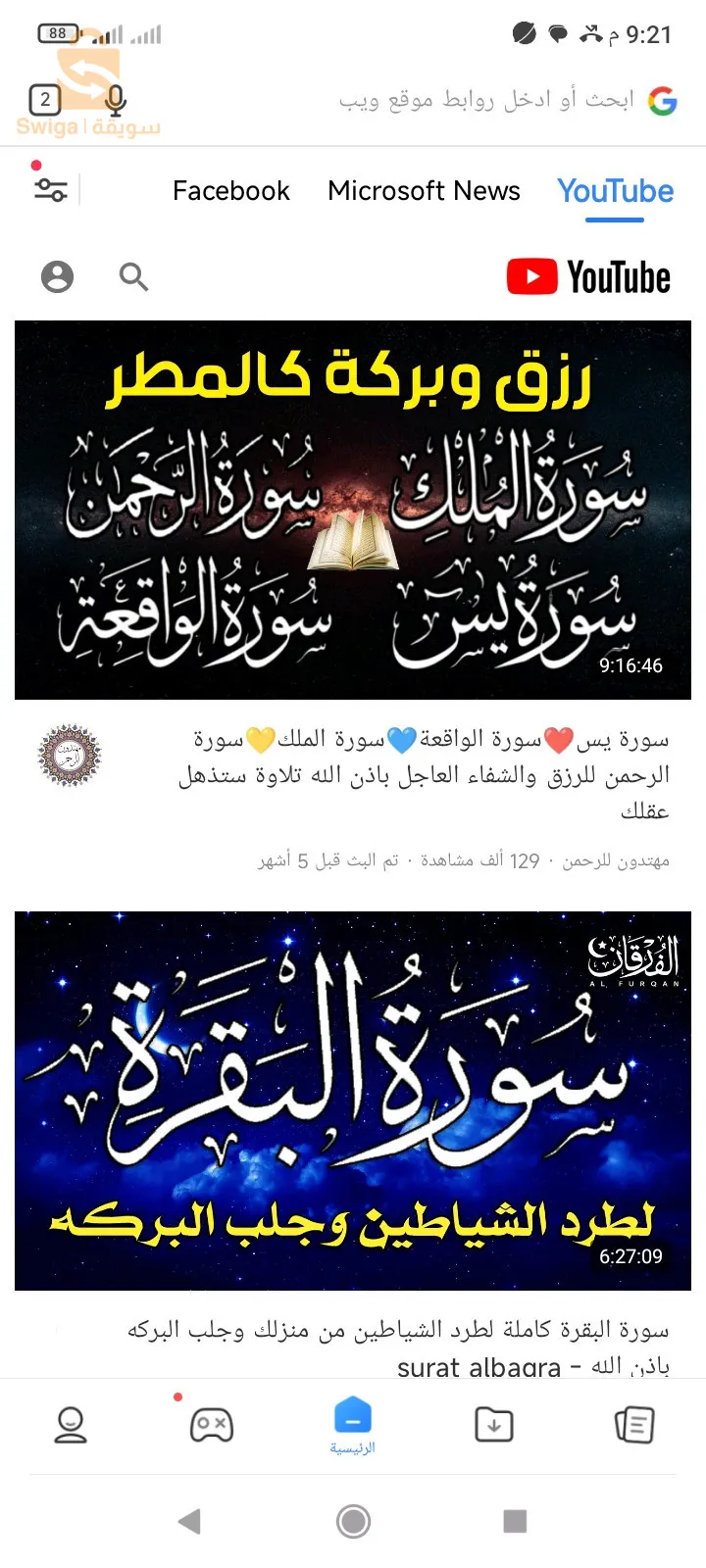Open the YouTube search magnifier
The width and height of the screenshot is (706, 1568).
[133, 277]
